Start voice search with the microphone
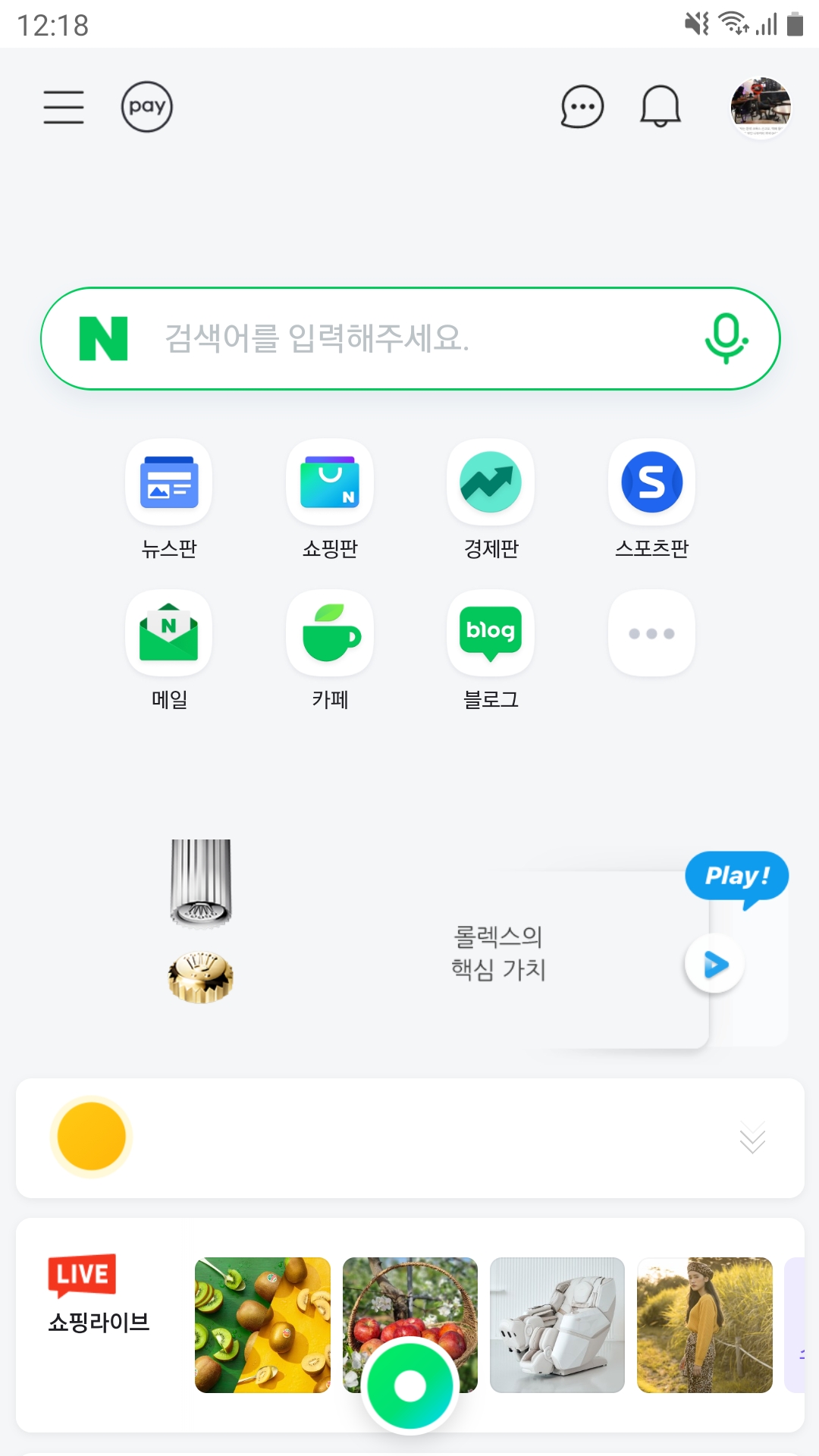The width and height of the screenshot is (819, 1456). point(726,338)
